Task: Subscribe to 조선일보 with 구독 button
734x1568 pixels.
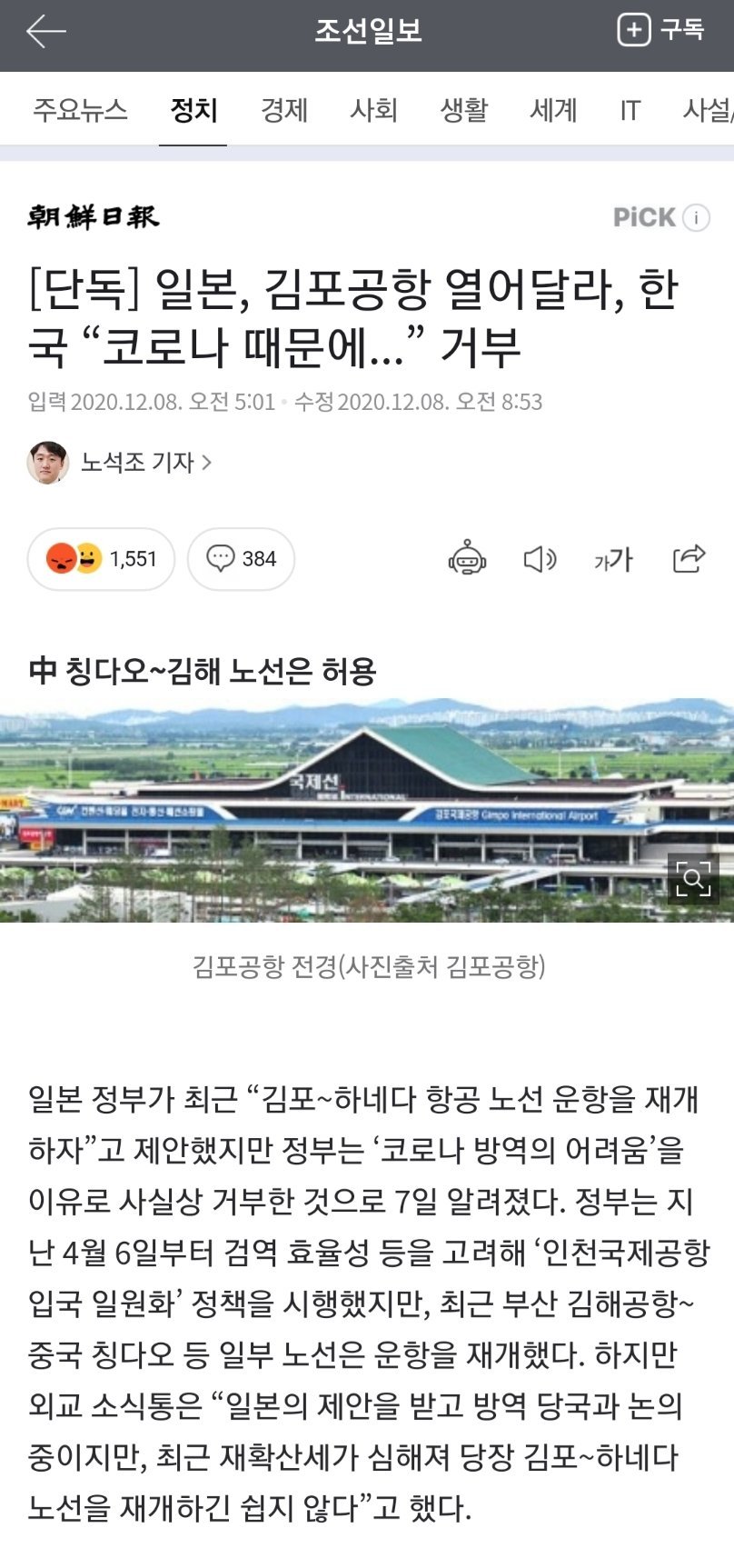Action: 660,30
